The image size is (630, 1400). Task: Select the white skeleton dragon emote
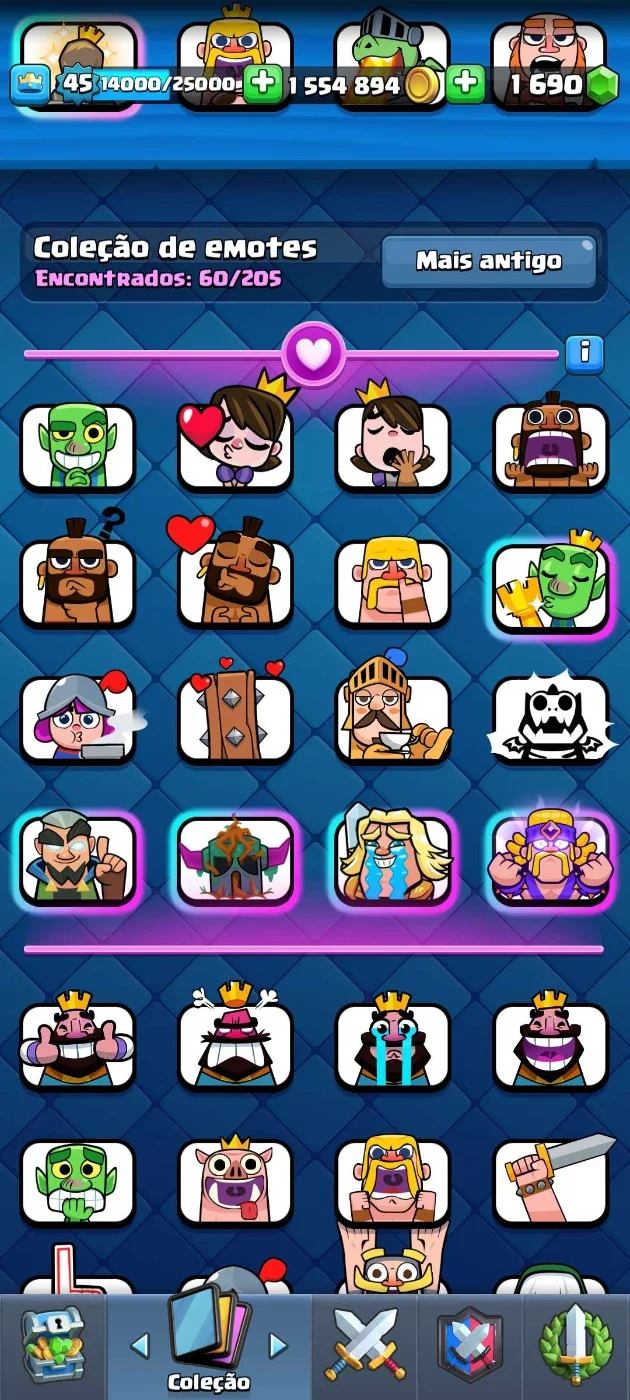(550, 718)
